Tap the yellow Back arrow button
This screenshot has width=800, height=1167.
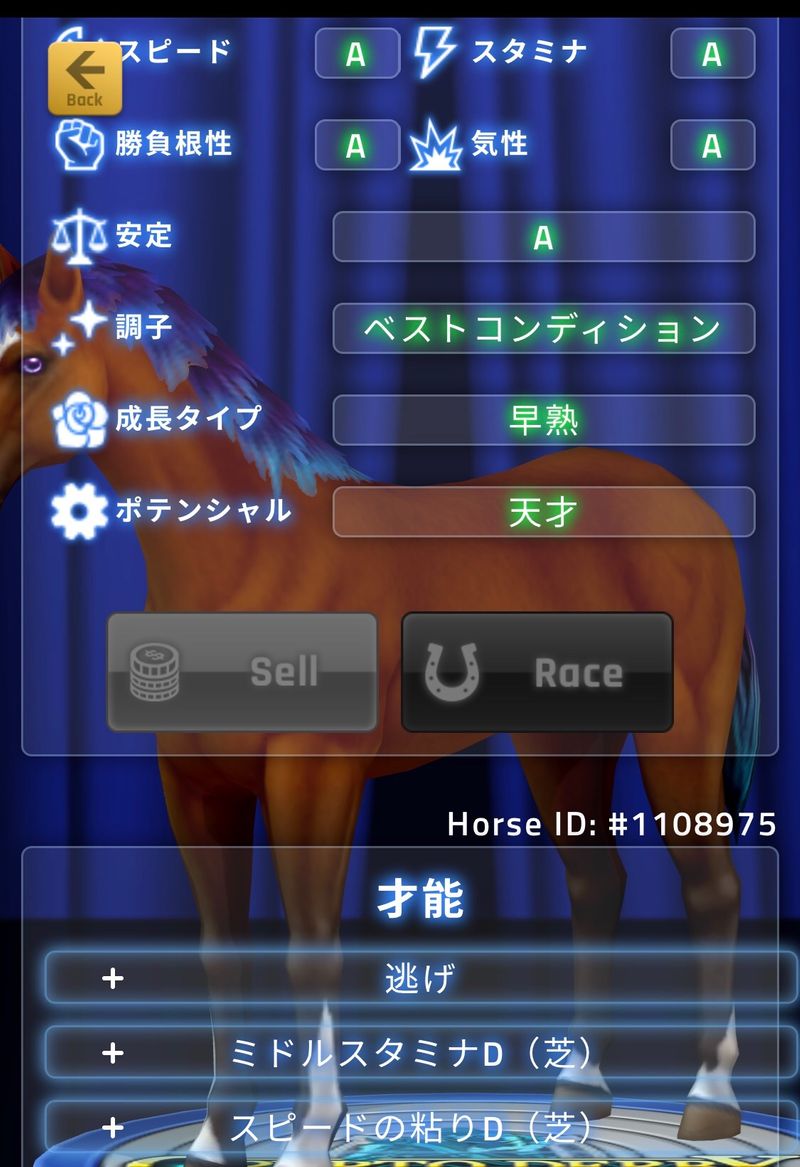coord(85,78)
